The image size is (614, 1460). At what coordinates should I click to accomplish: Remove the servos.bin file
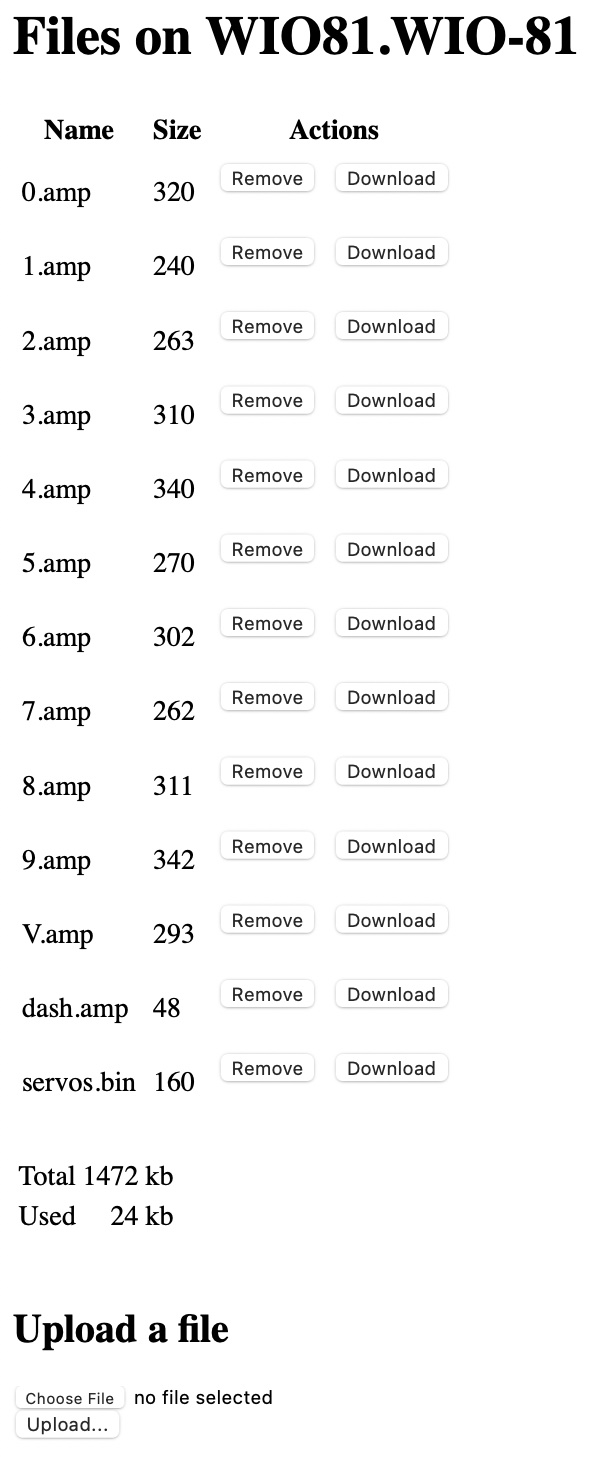pyautogui.click(x=267, y=1068)
